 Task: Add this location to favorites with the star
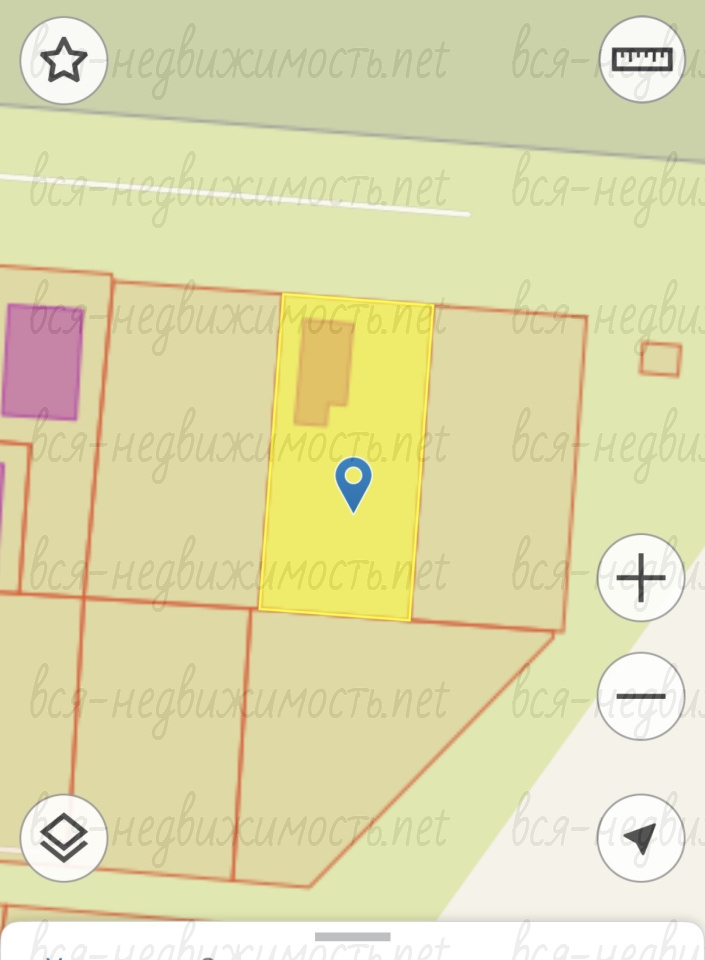[x=64, y=61]
